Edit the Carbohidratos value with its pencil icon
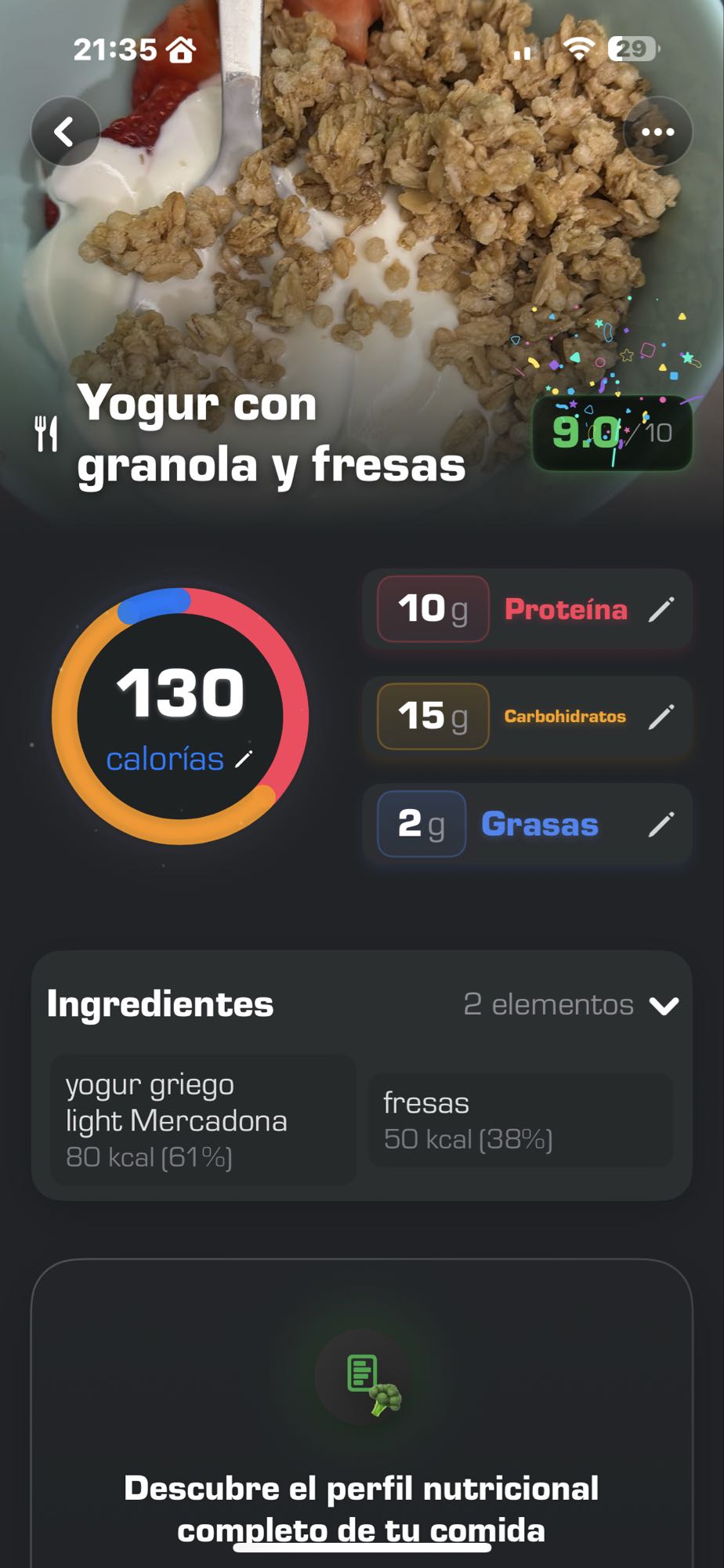 (x=663, y=717)
